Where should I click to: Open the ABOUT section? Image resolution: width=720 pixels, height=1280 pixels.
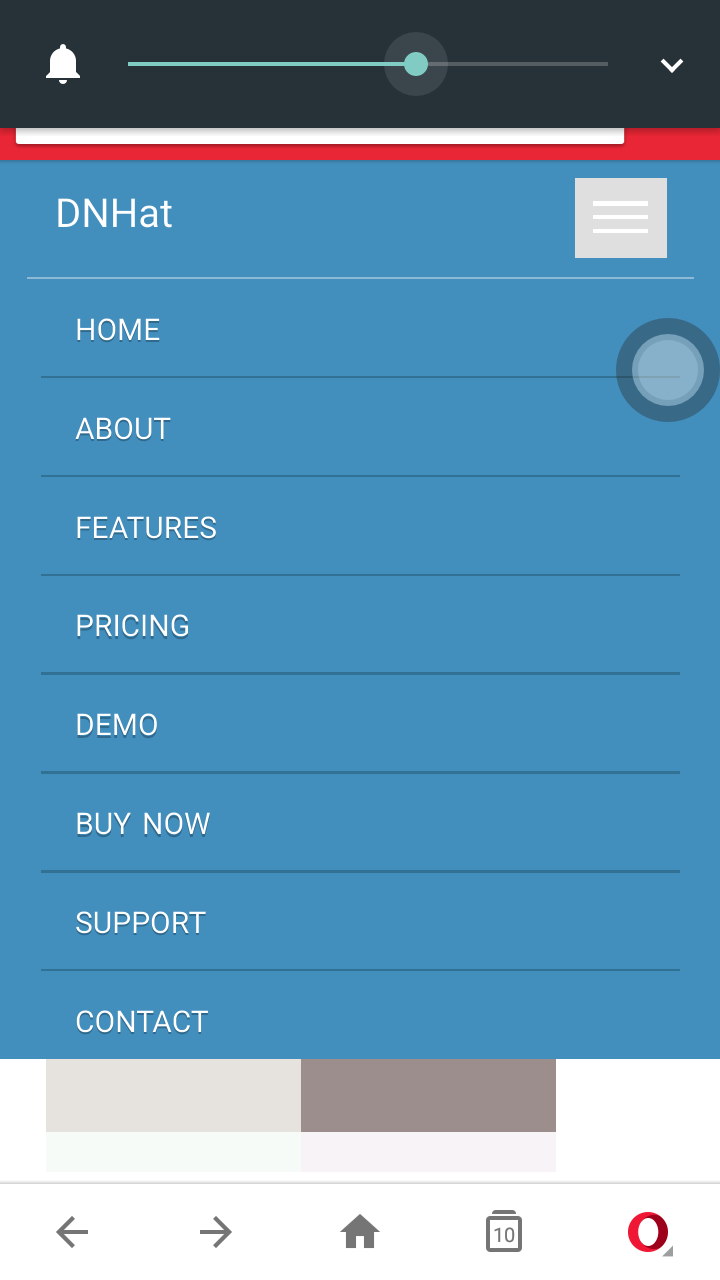point(123,429)
